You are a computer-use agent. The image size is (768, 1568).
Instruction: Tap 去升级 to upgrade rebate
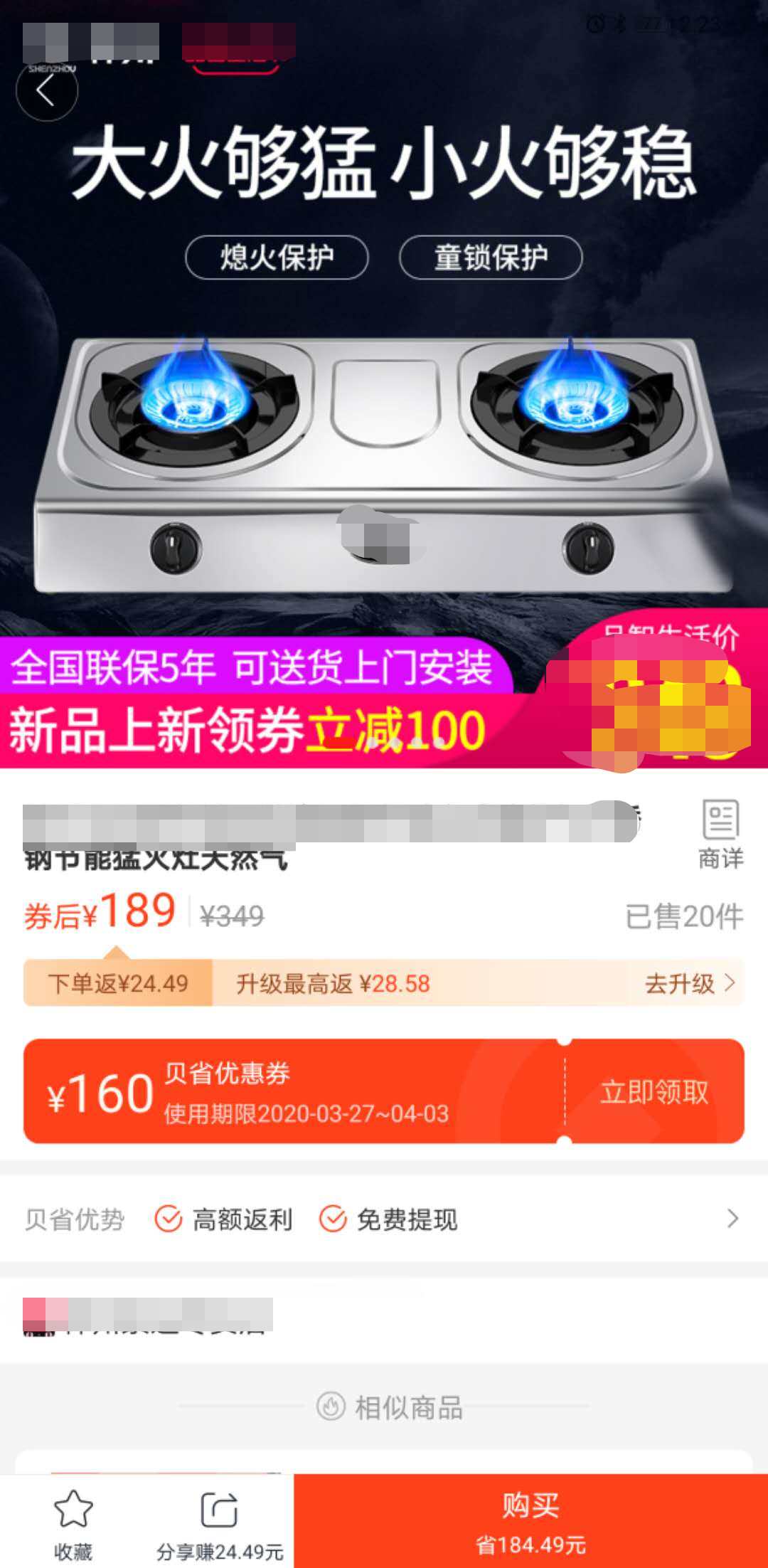pyautogui.click(x=689, y=984)
